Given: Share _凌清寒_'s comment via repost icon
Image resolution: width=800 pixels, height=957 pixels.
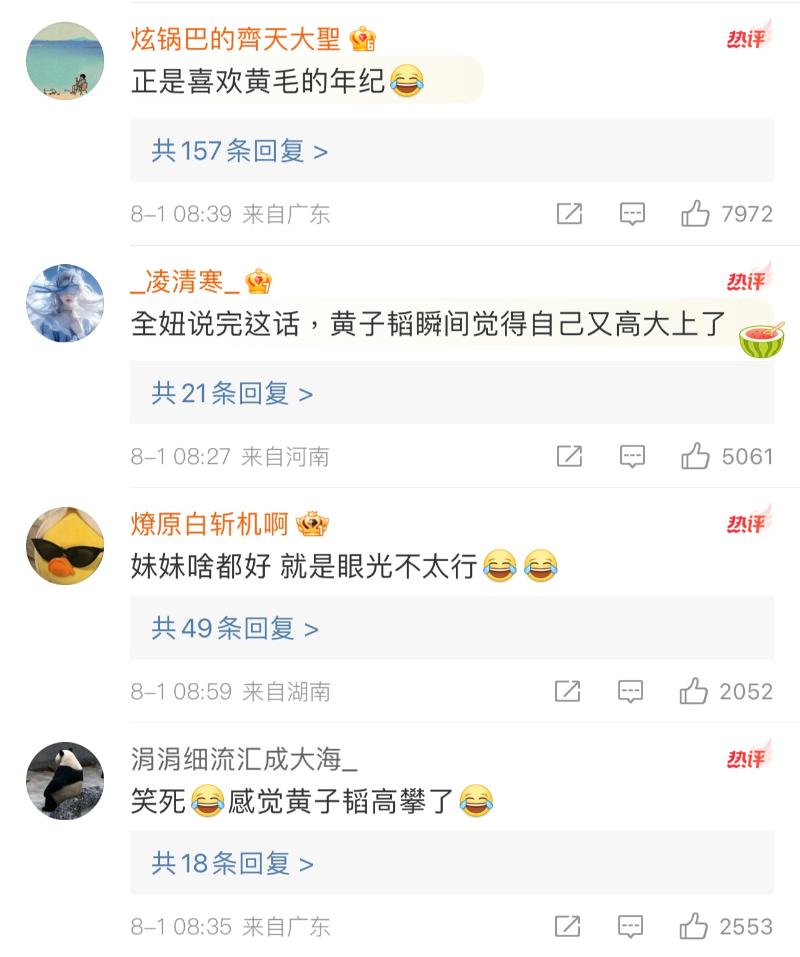Looking at the screenshot, I should click(x=569, y=456).
